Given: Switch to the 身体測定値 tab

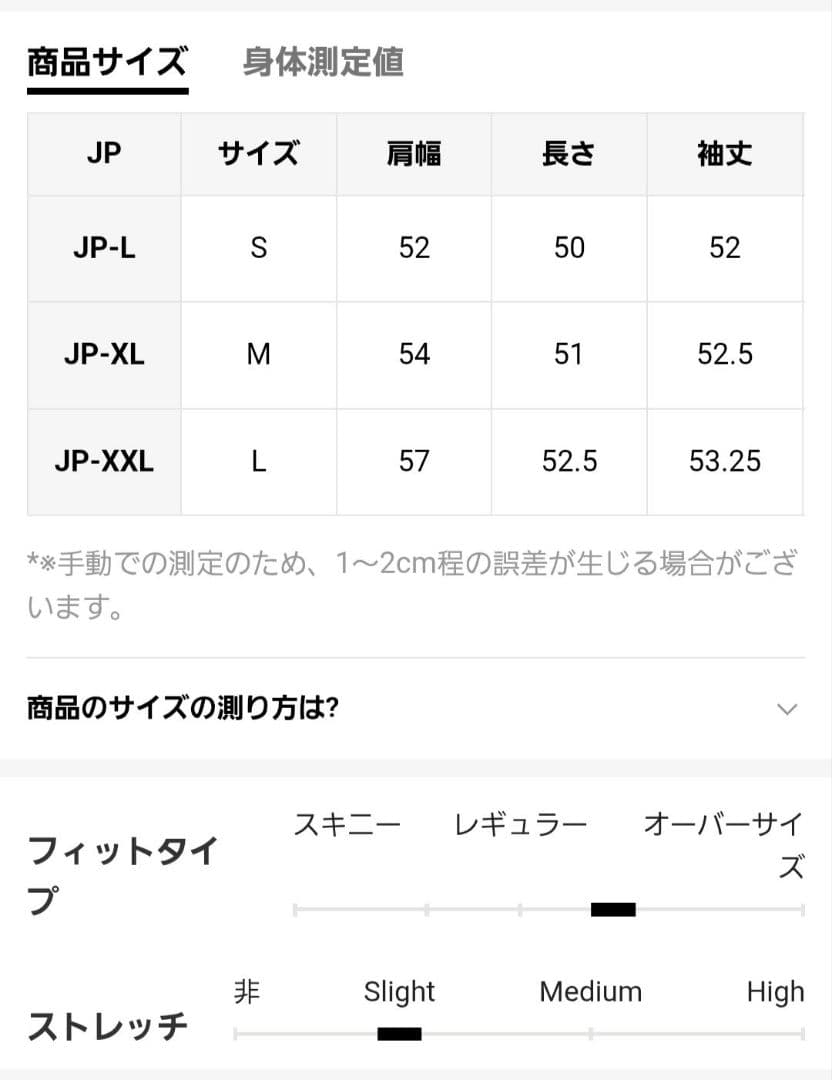Looking at the screenshot, I should pyautogui.click(x=323, y=62).
